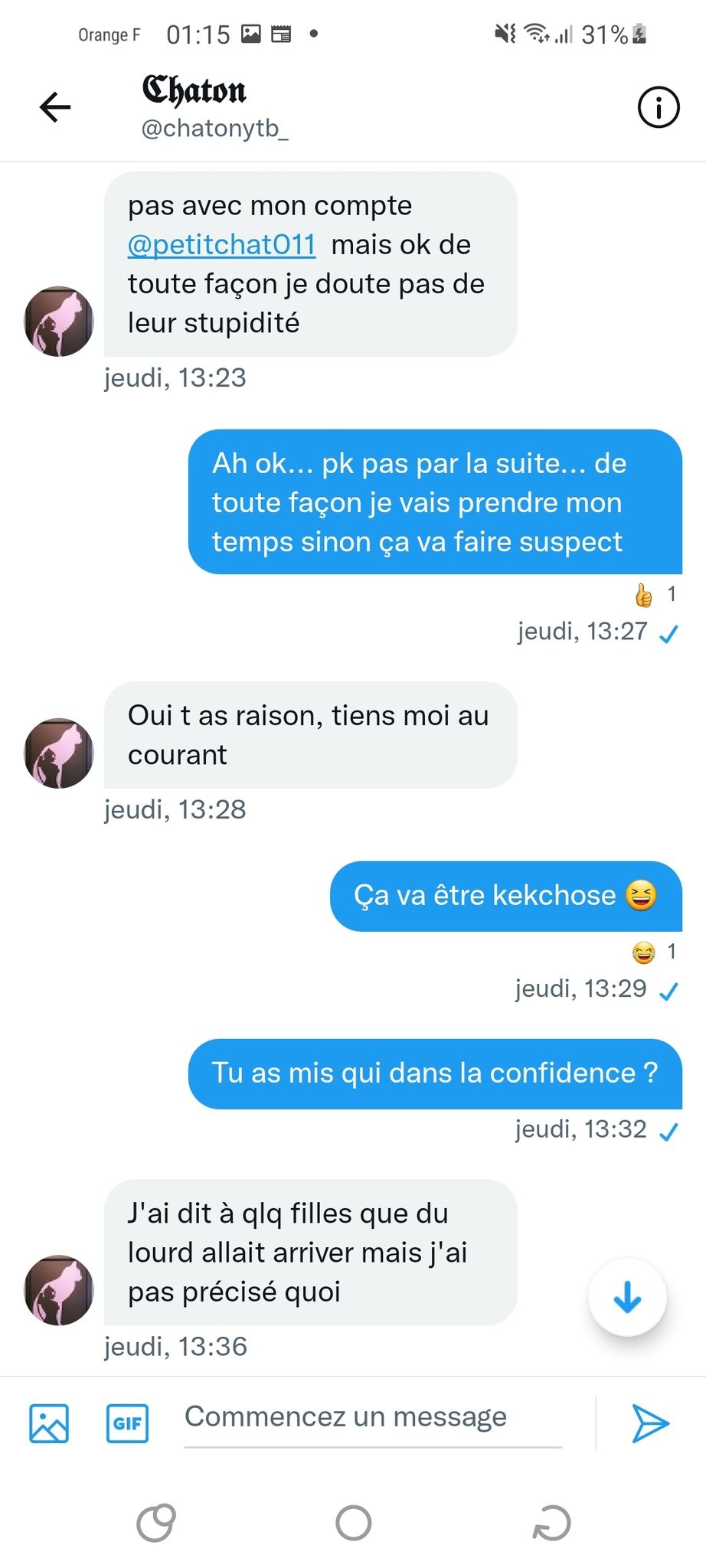
Task: Open conversation info for Chaton
Action: tap(659, 107)
